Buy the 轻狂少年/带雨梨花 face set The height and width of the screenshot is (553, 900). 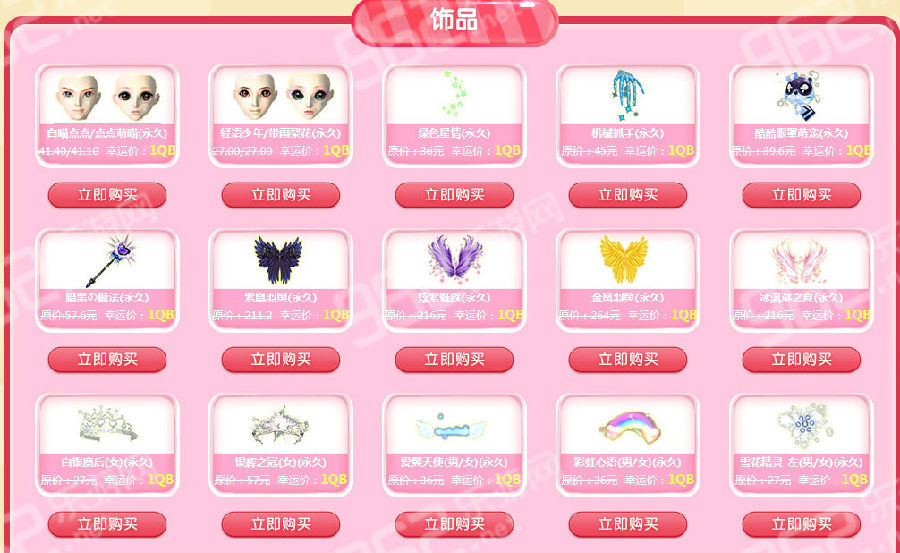click(x=281, y=195)
